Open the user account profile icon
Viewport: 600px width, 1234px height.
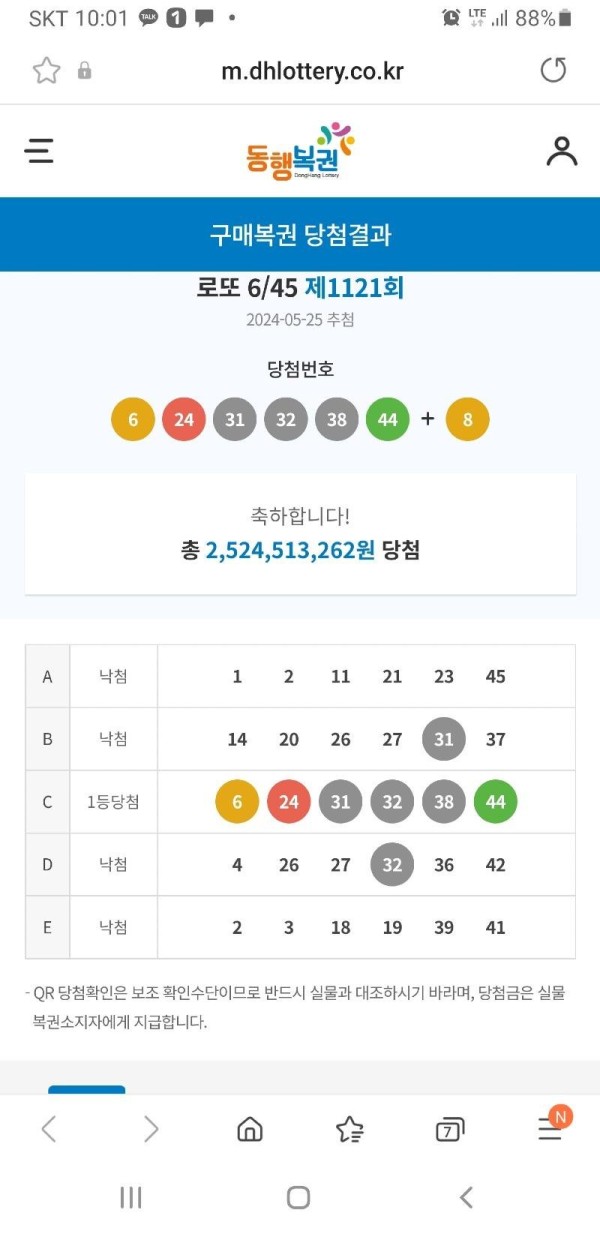[562, 151]
